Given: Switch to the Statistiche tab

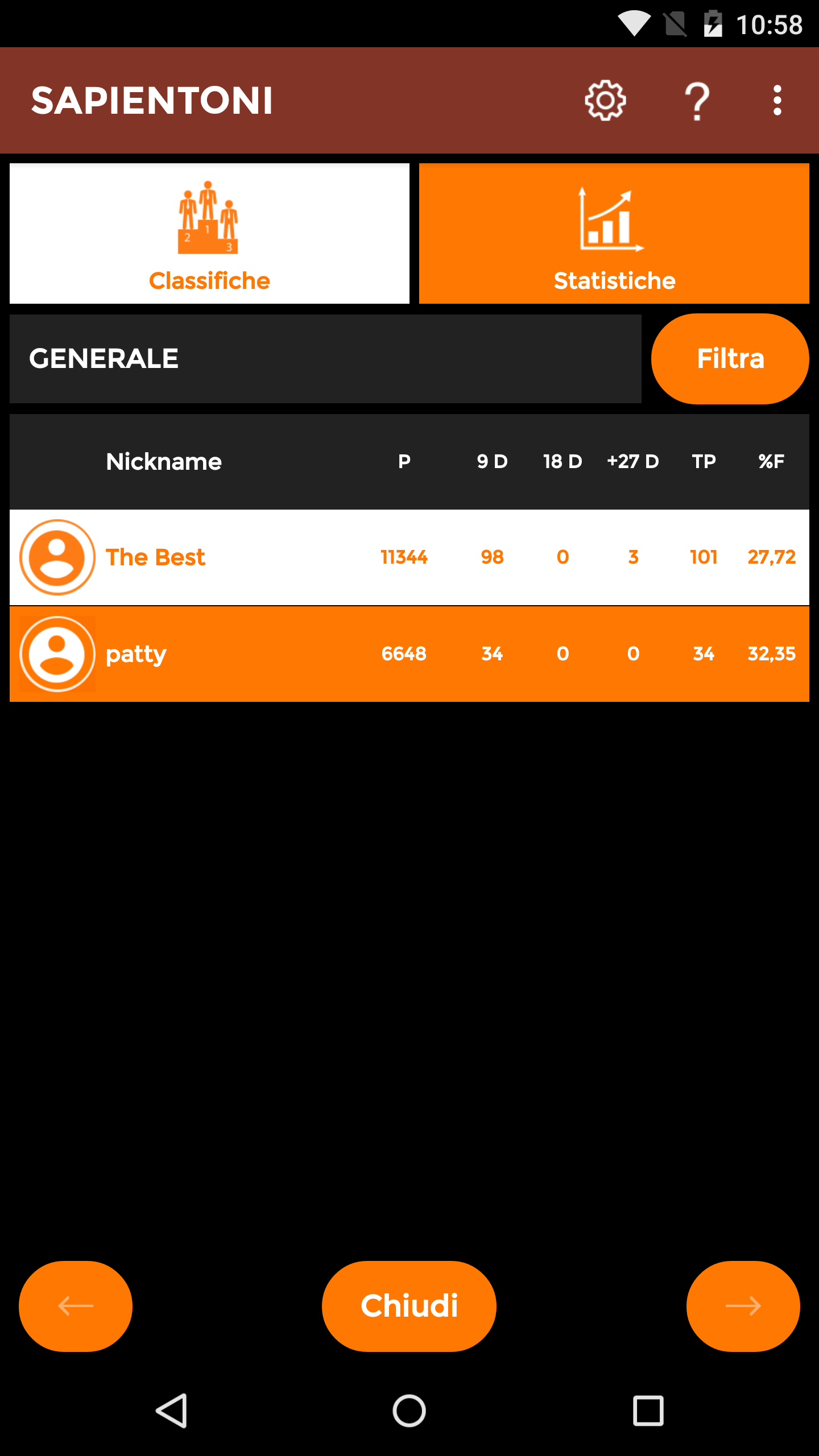Looking at the screenshot, I should click(614, 233).
